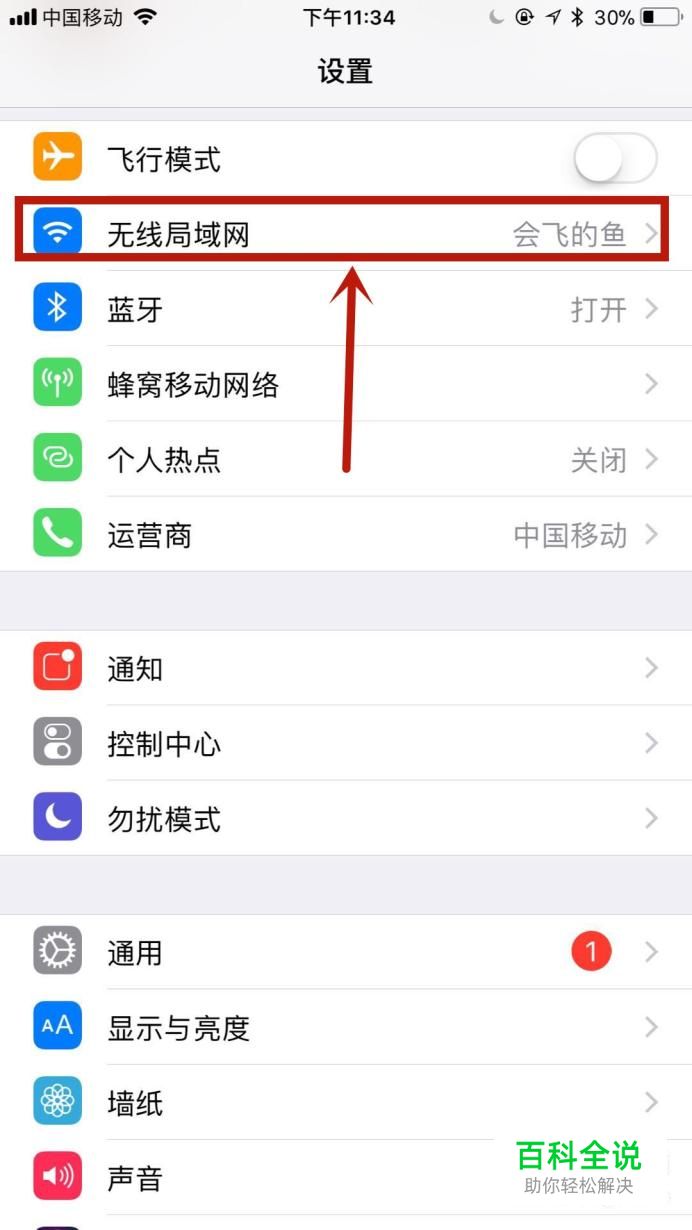The height and width of the screenshot is (1230, 692).
Task: Open 控制中心 control center settings
Action: coord(345,743)
